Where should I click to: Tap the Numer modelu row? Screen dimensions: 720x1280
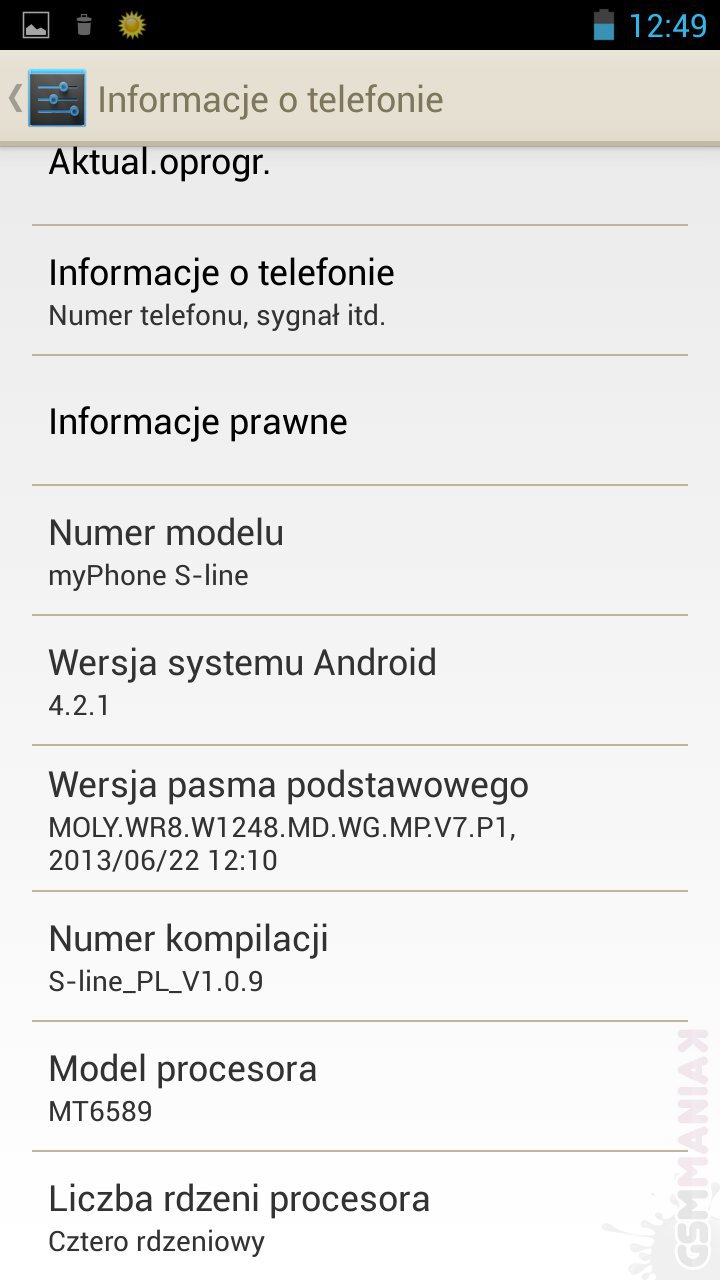[x=360, y=551]
